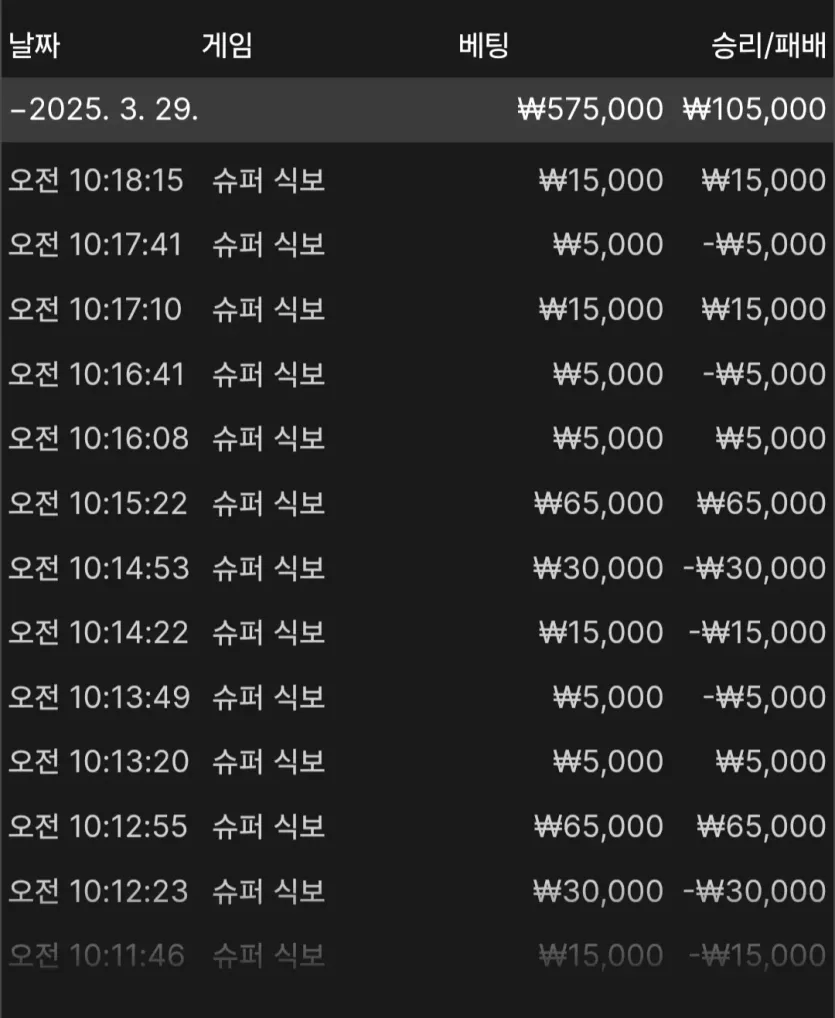Screen dimensions: 835x1018
Task: Open the 오전 10:12:55 ₩65,000 bet
Action: [418, 826]
